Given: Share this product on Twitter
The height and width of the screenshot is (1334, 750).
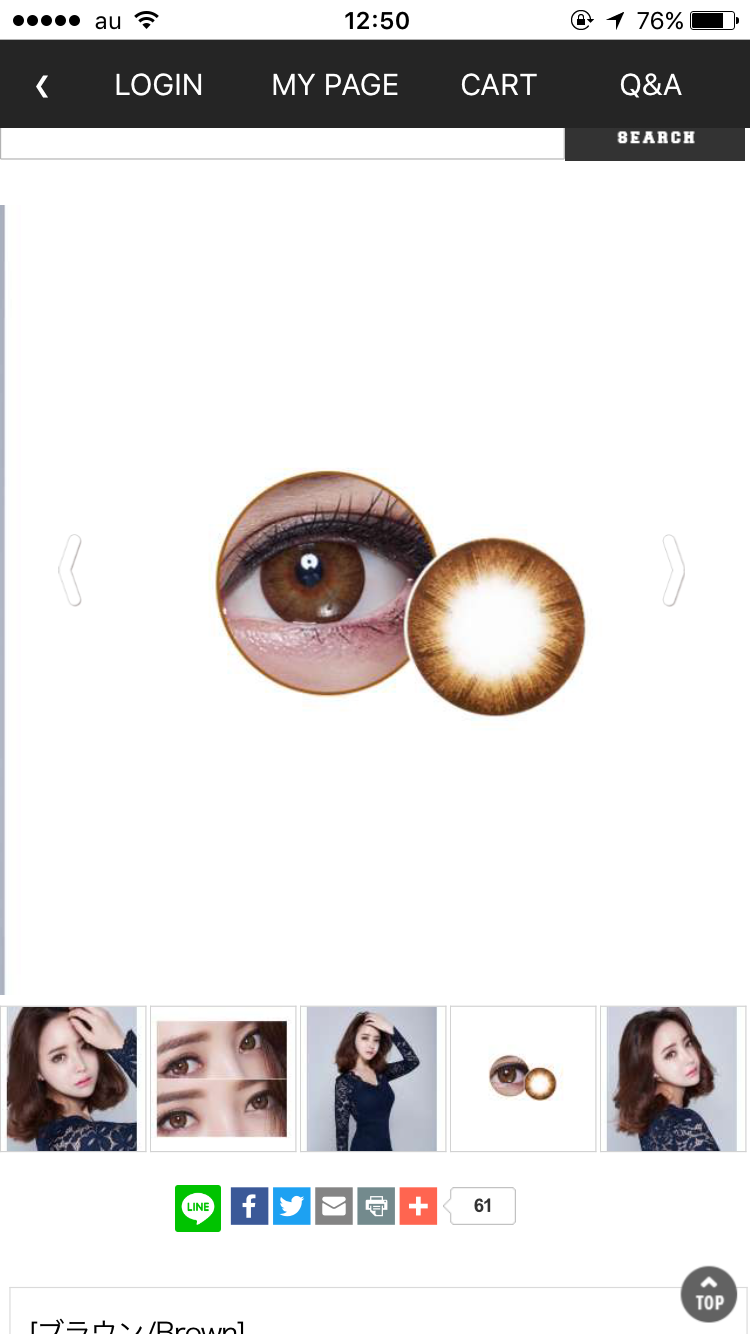Looking at the screenshot, I should coord(292,1206).
